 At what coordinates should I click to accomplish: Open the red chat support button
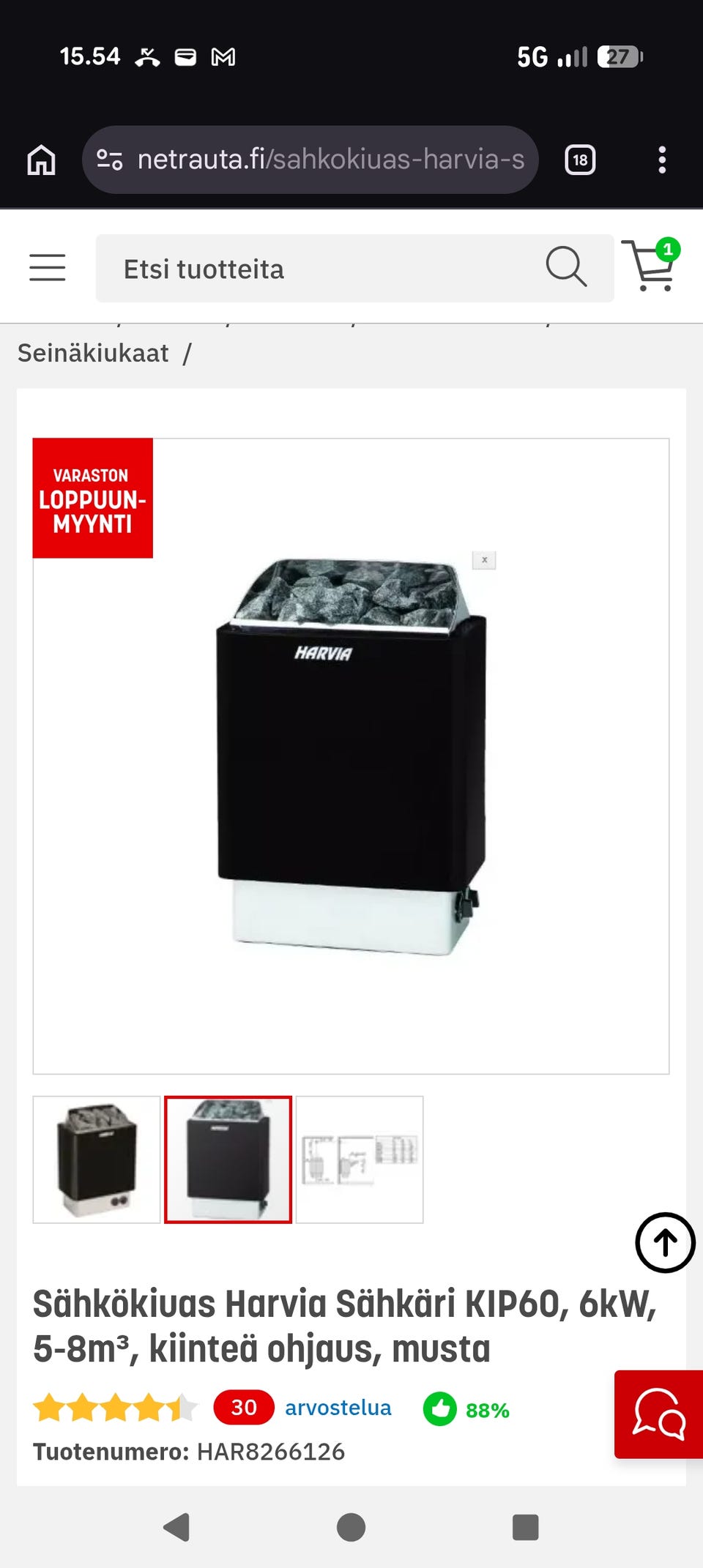pos(659,1414)
